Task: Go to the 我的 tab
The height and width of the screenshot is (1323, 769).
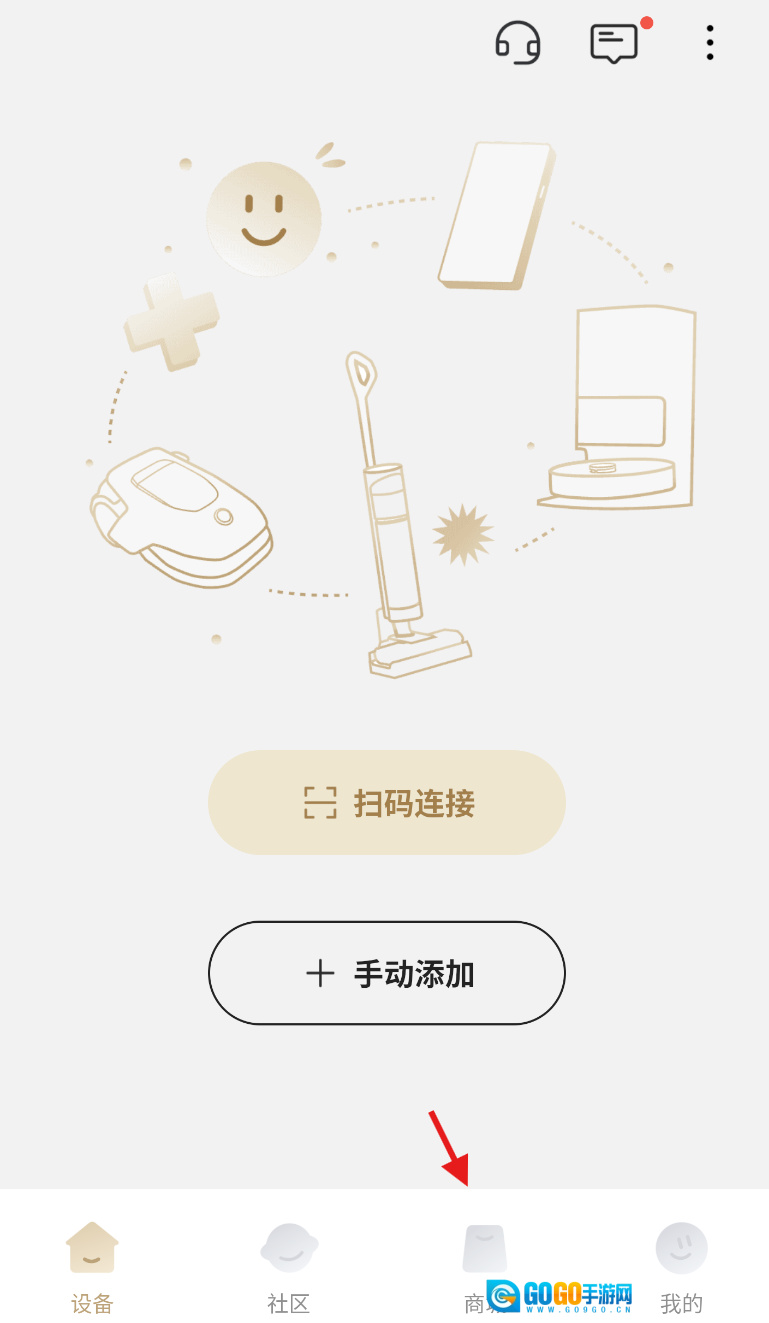Action: (681, 1265)
